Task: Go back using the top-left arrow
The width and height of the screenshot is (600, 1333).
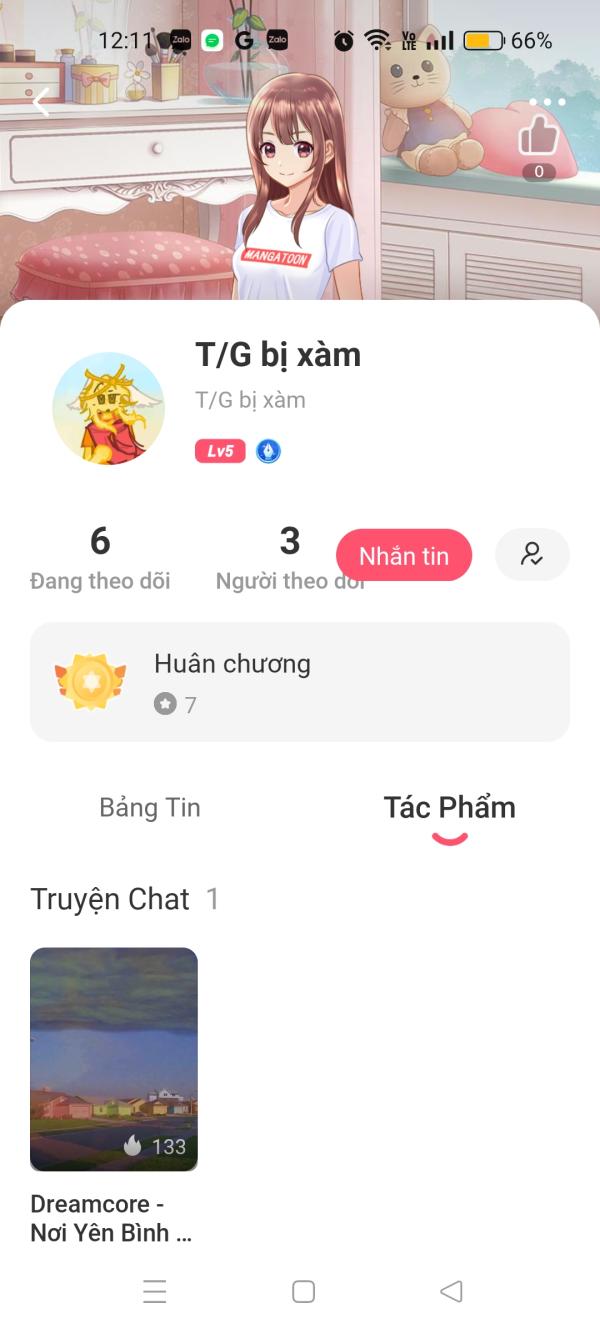Action: pyautogui.click(x=42, y=102)
